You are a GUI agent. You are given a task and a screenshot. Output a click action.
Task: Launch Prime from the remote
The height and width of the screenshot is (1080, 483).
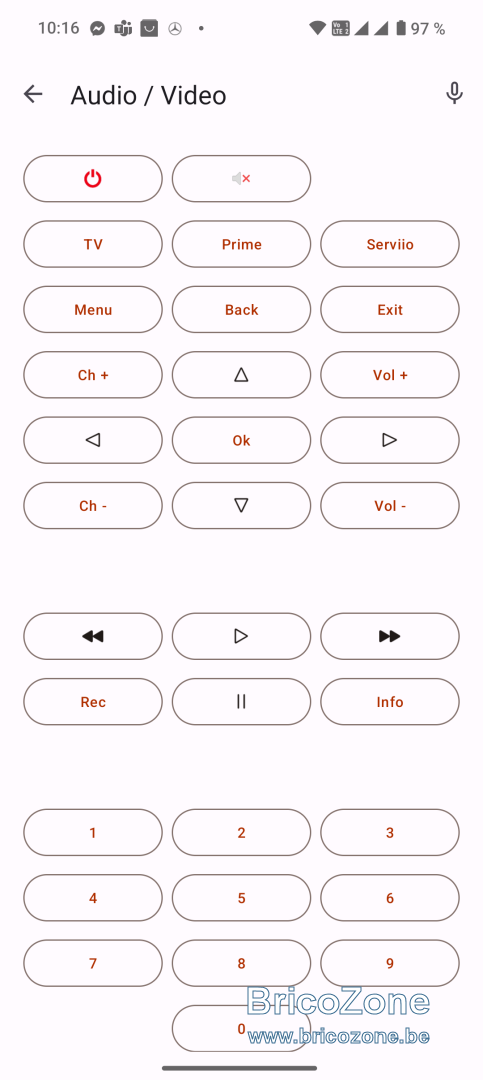(x=241, y=244)
